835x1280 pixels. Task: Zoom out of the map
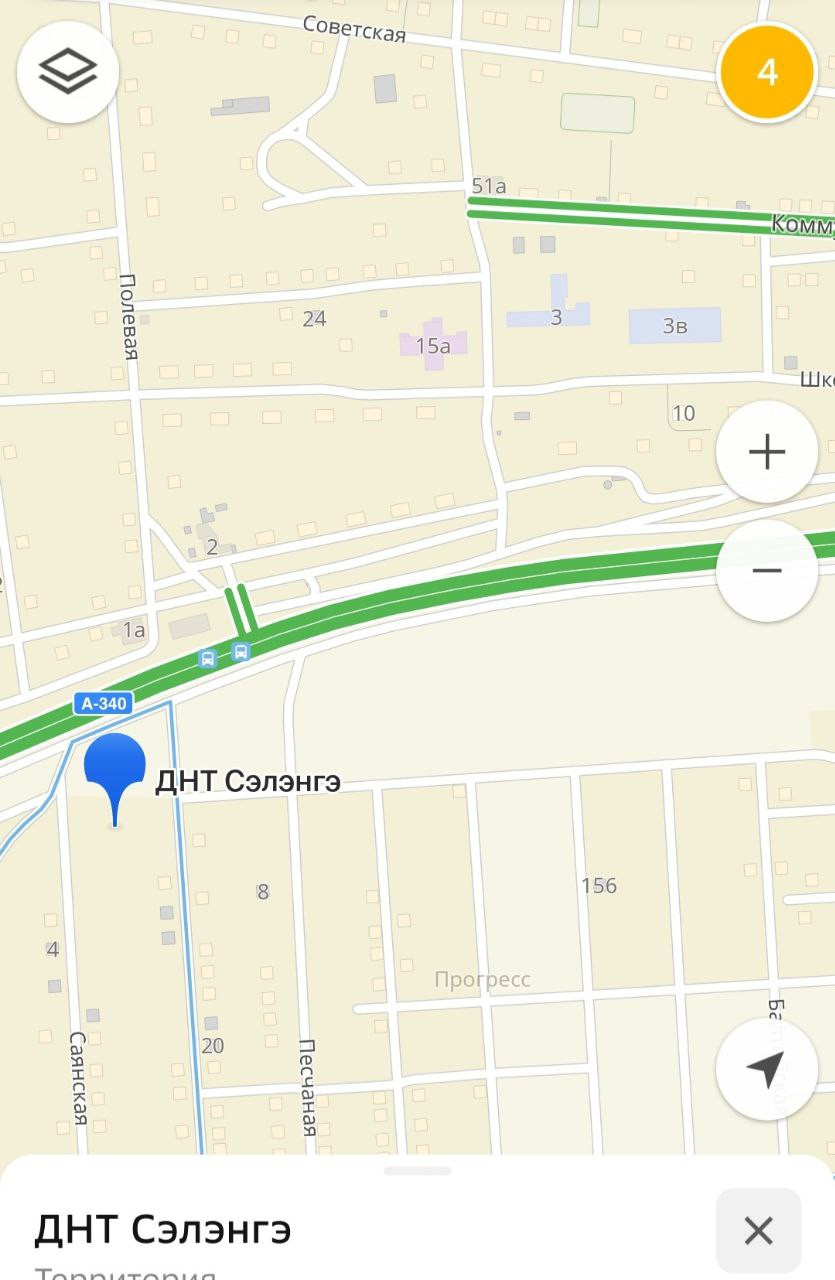767,570
